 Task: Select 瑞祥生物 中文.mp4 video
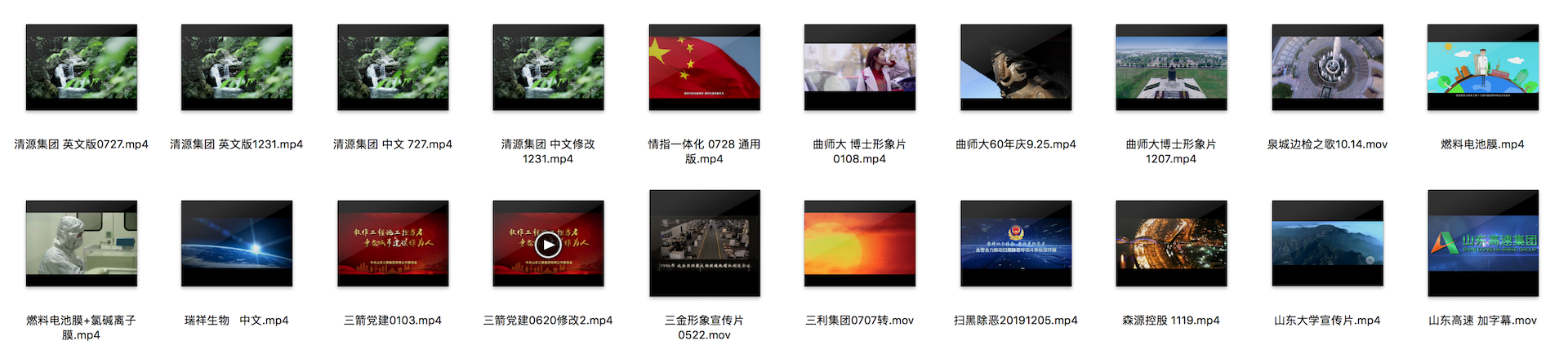click(x=237, y=243)
